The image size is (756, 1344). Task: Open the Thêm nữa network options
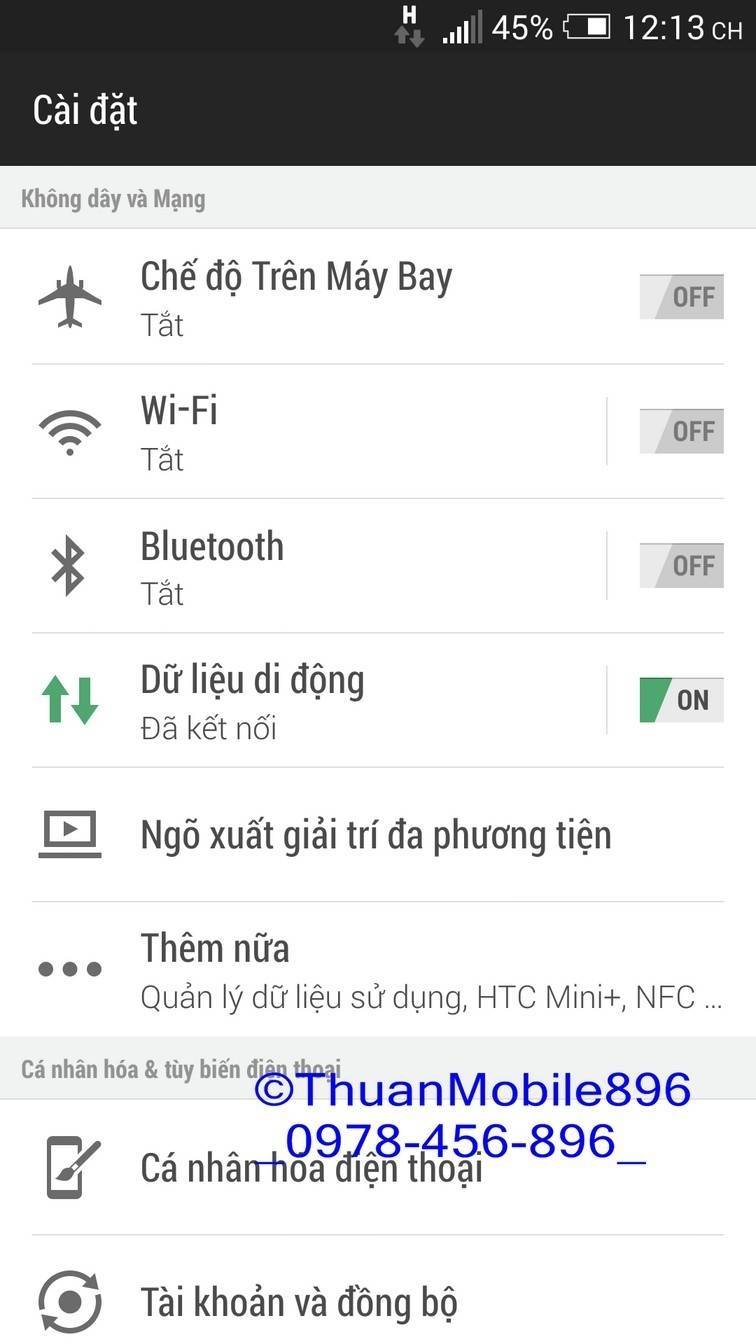(x=376, y=969)
